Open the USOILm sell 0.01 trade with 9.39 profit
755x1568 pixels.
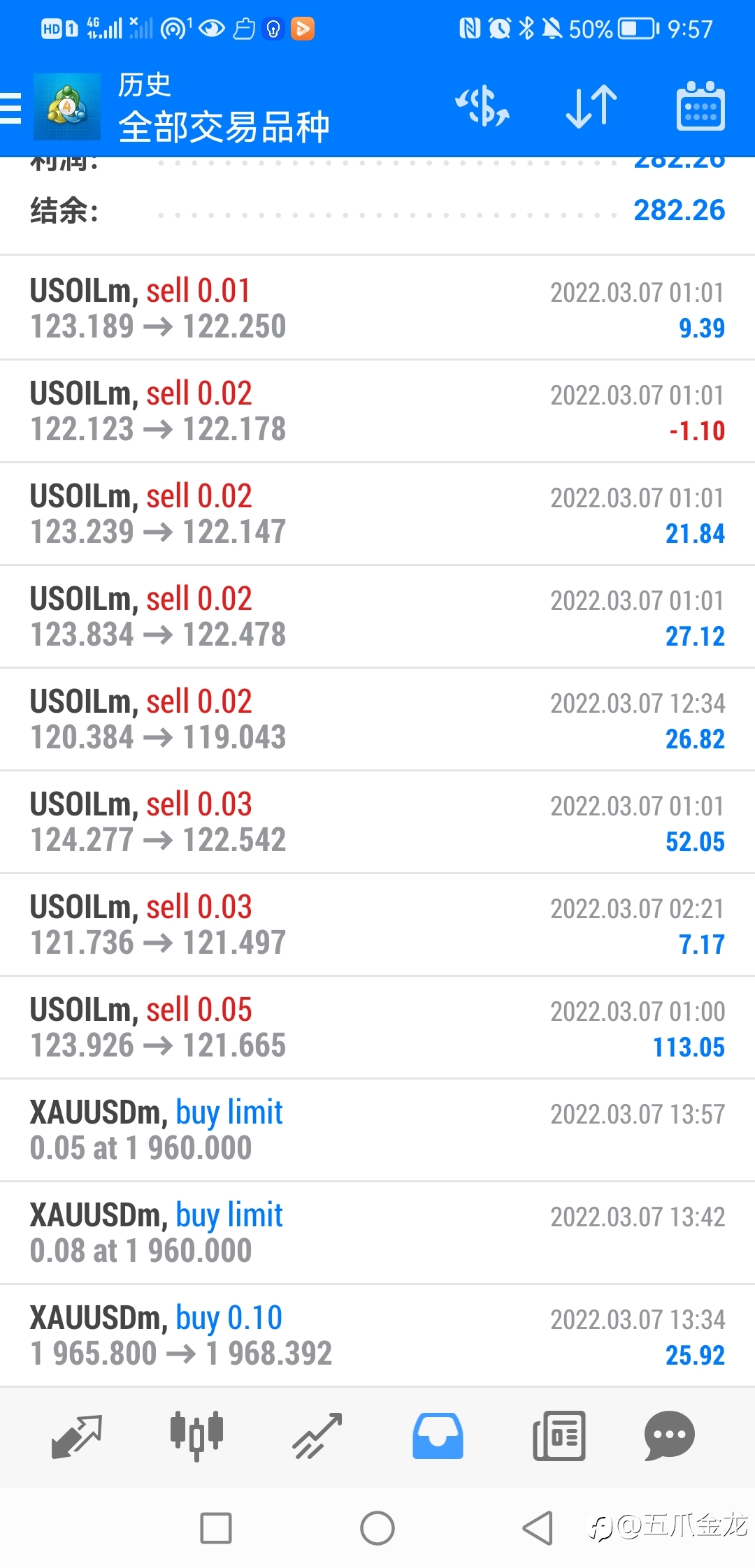pyautogui.click(x=377, y=308)
